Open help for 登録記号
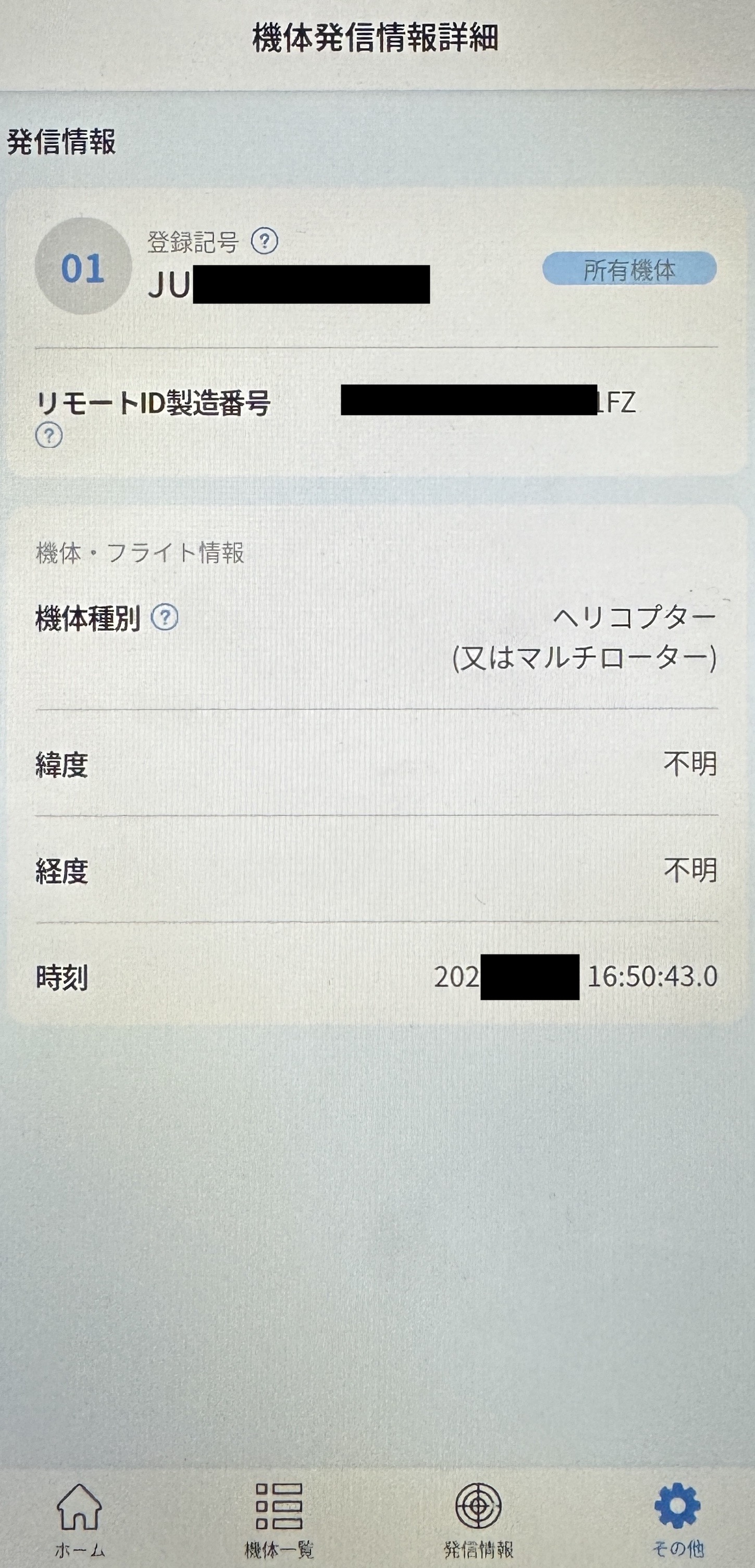This screenshot has height=1568, width=755. click(x=264, y=241)
